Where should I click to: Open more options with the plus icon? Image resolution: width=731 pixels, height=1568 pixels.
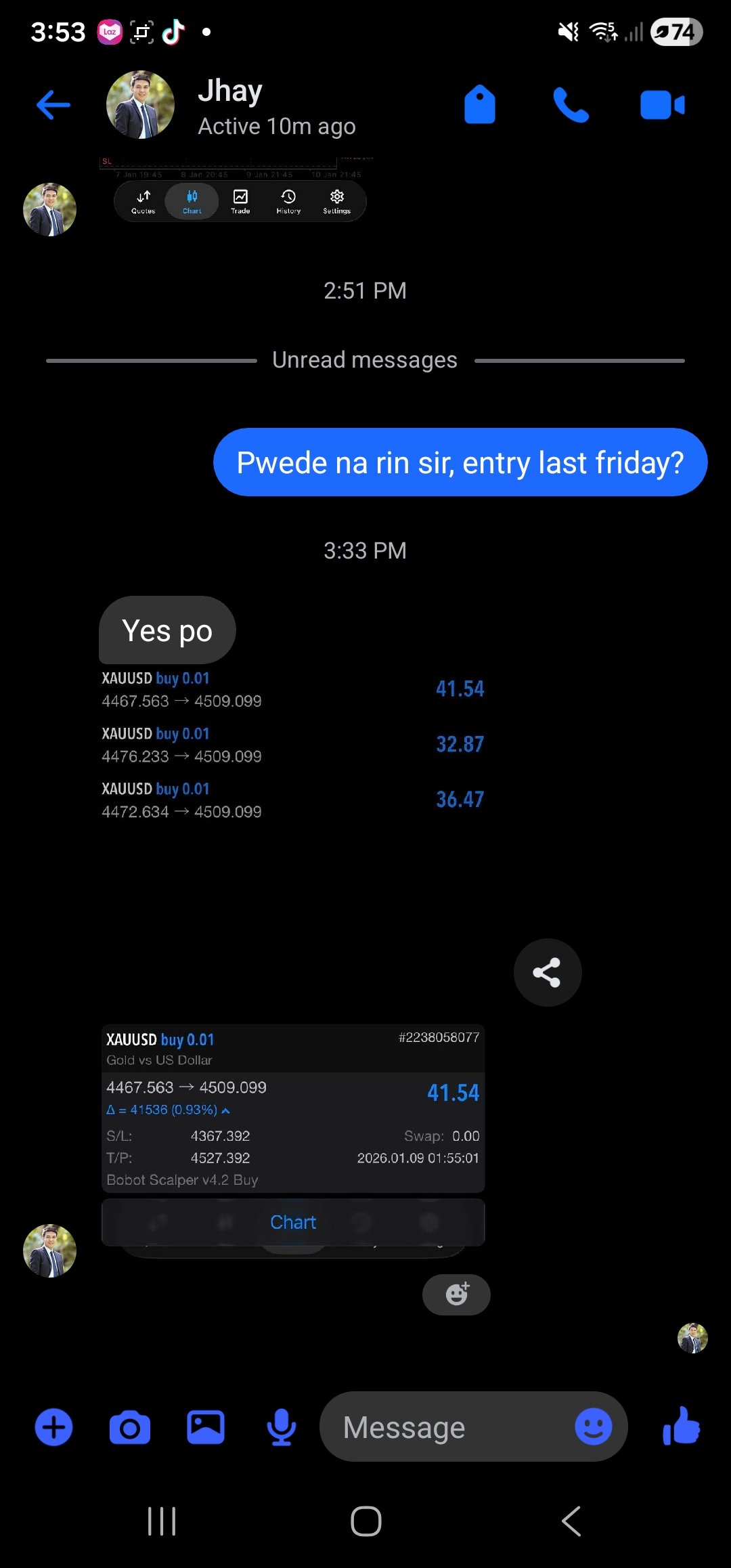coord(53,1427)
